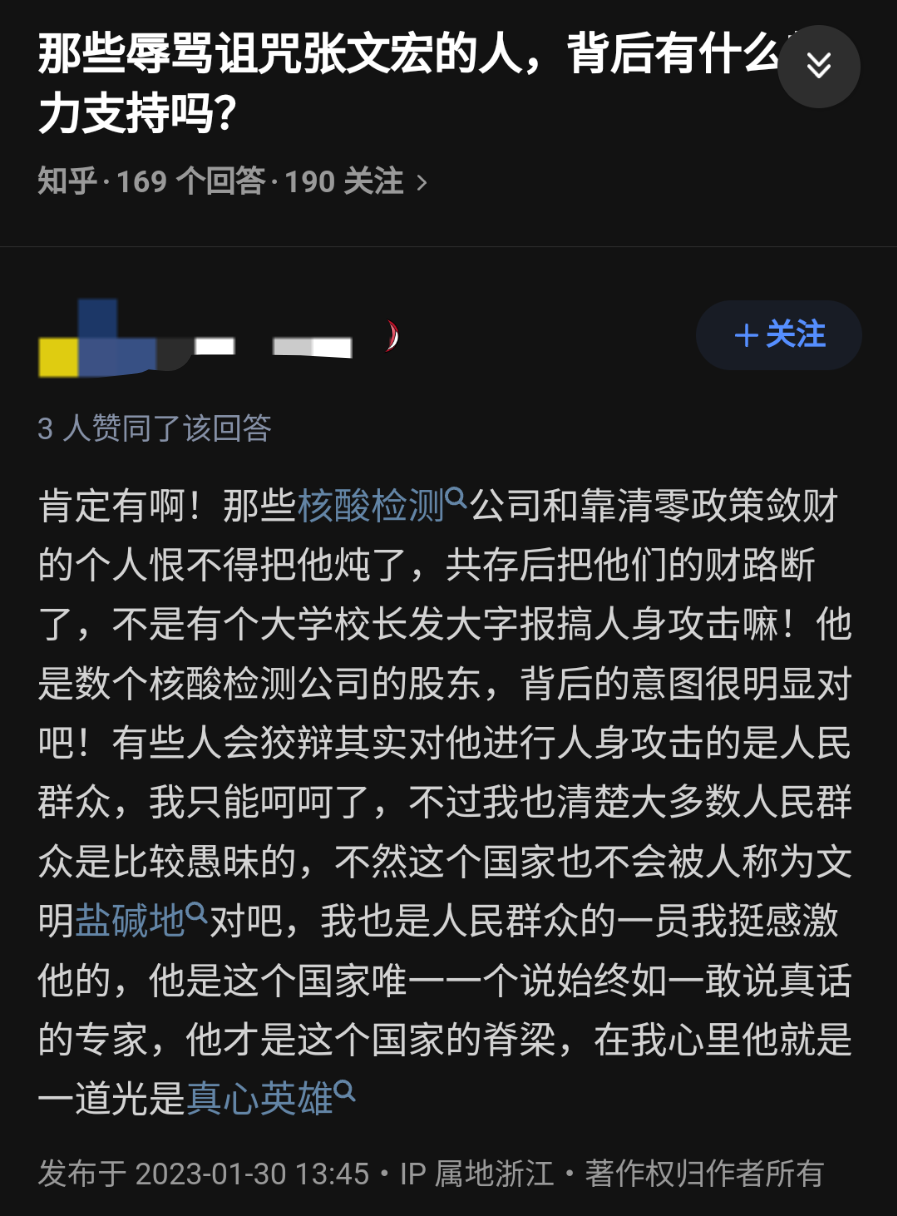This screenshot has height=1216, width=897.
Task: Search the linked term 真心英雄
Action: point(270,1098)
